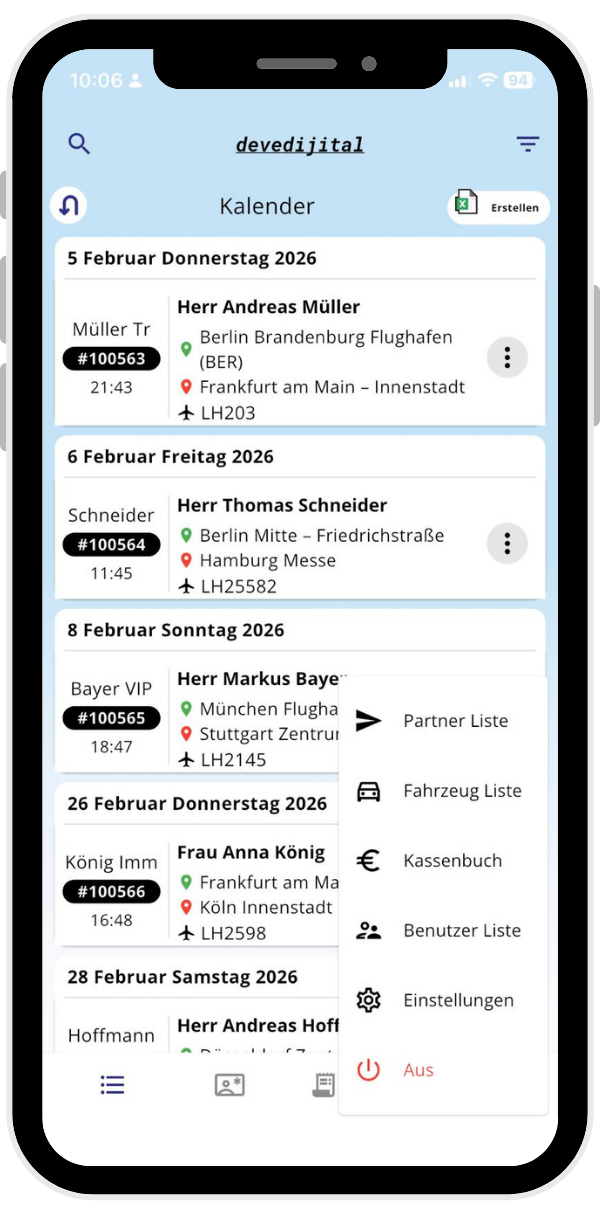Open the filter icon in the header
Screen dimensions: 600x1214
point(528,144)
